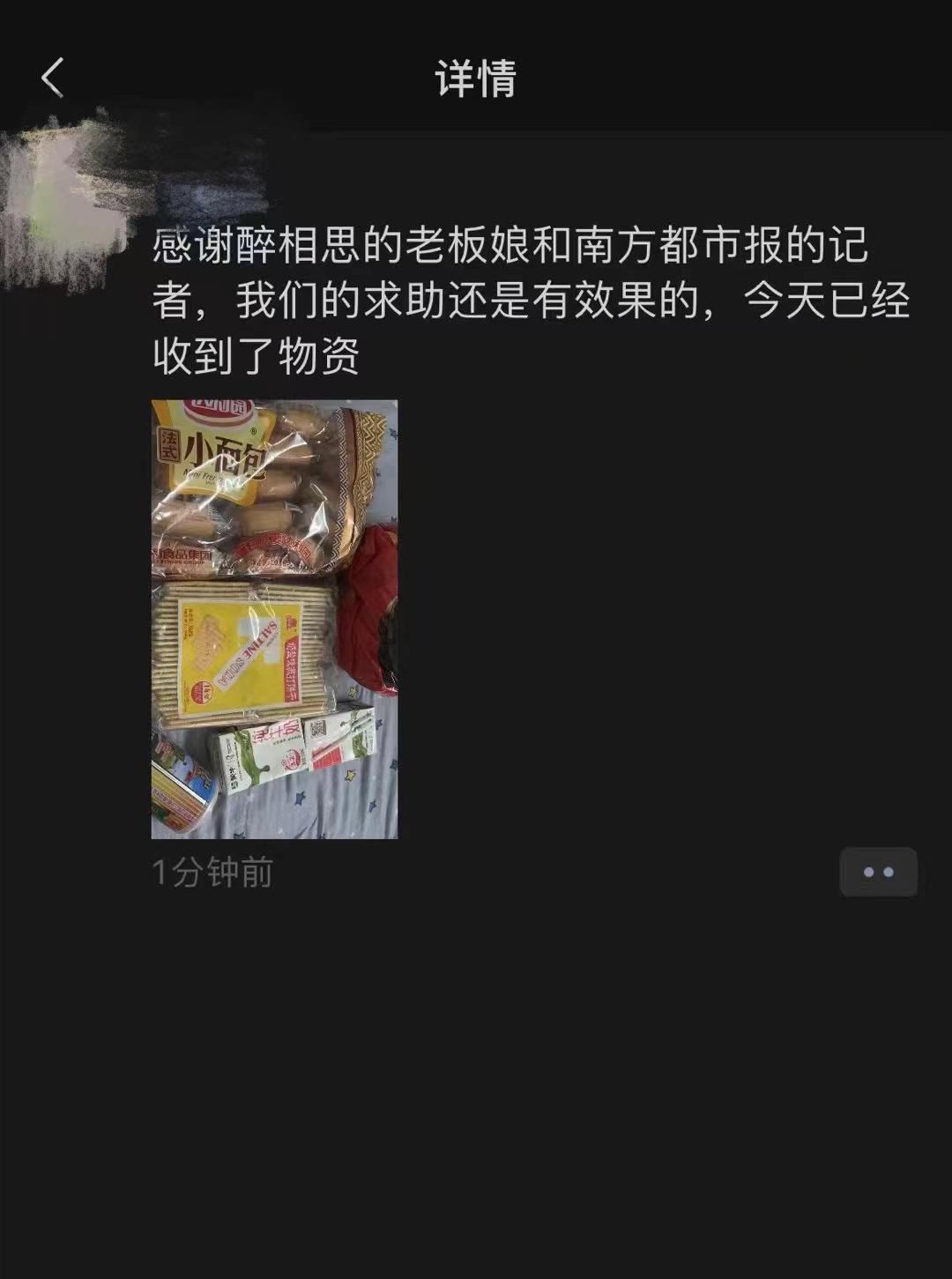952x1279 pixels.
Task: Open the posted food supplies photo
Action: click(x=274, y=619)
